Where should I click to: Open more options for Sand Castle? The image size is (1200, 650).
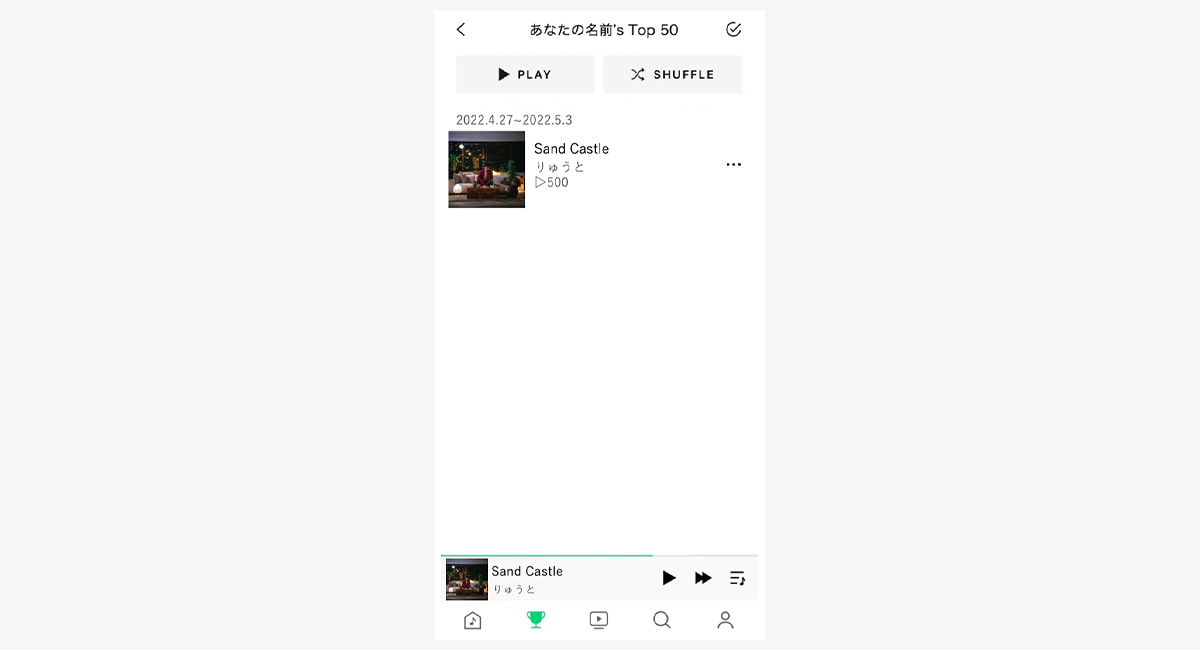pyautogui.click(x=733, y=165)
